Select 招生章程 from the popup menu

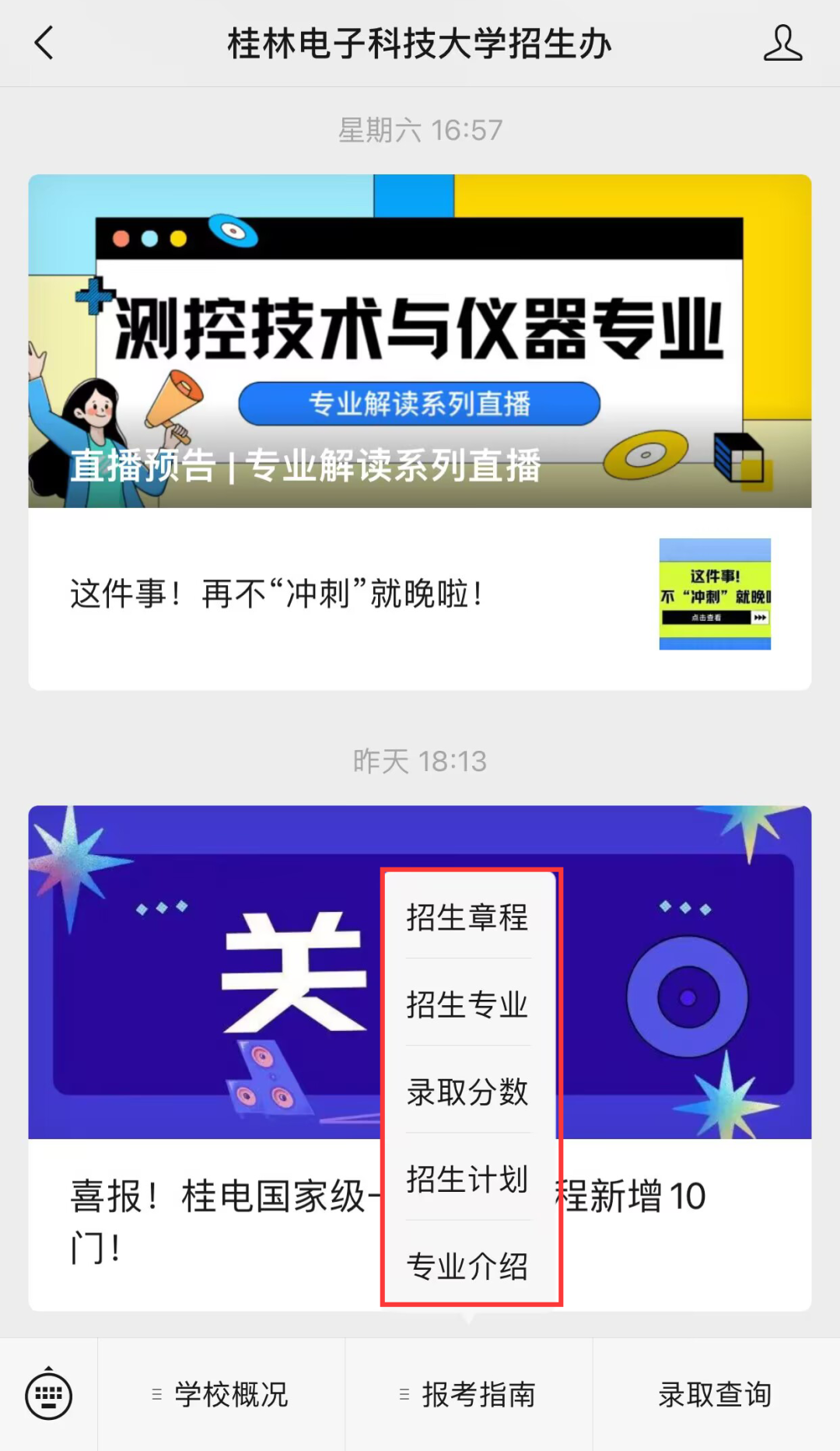[x=467, y=917]
